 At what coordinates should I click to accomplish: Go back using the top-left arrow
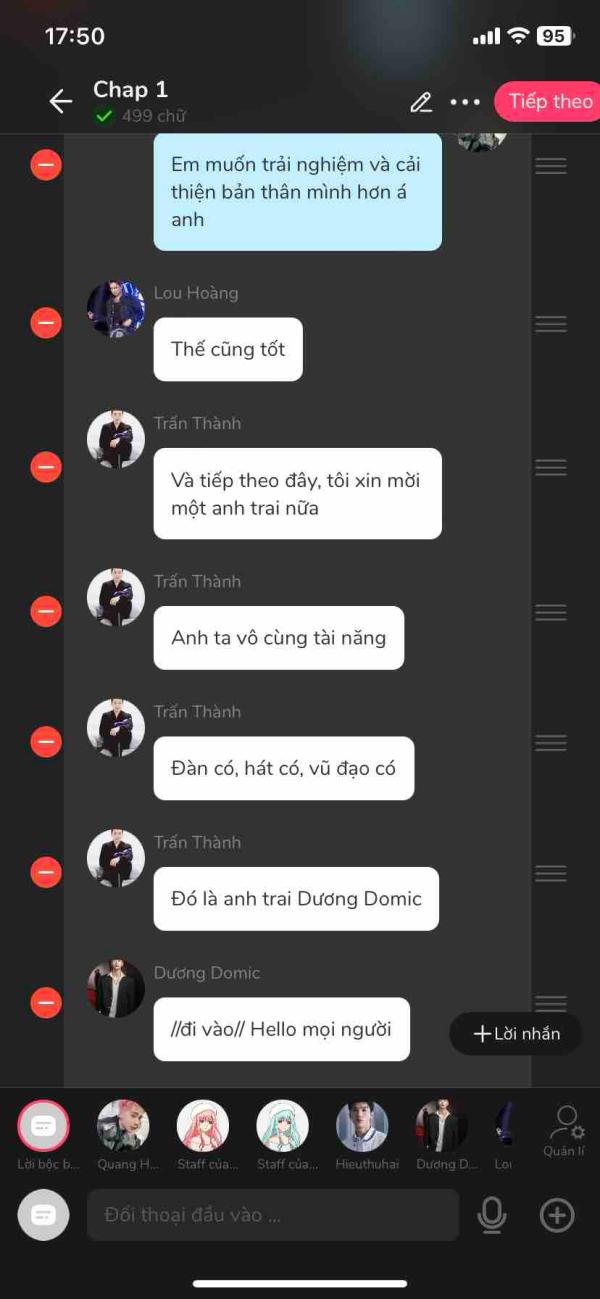click(61, 101)
